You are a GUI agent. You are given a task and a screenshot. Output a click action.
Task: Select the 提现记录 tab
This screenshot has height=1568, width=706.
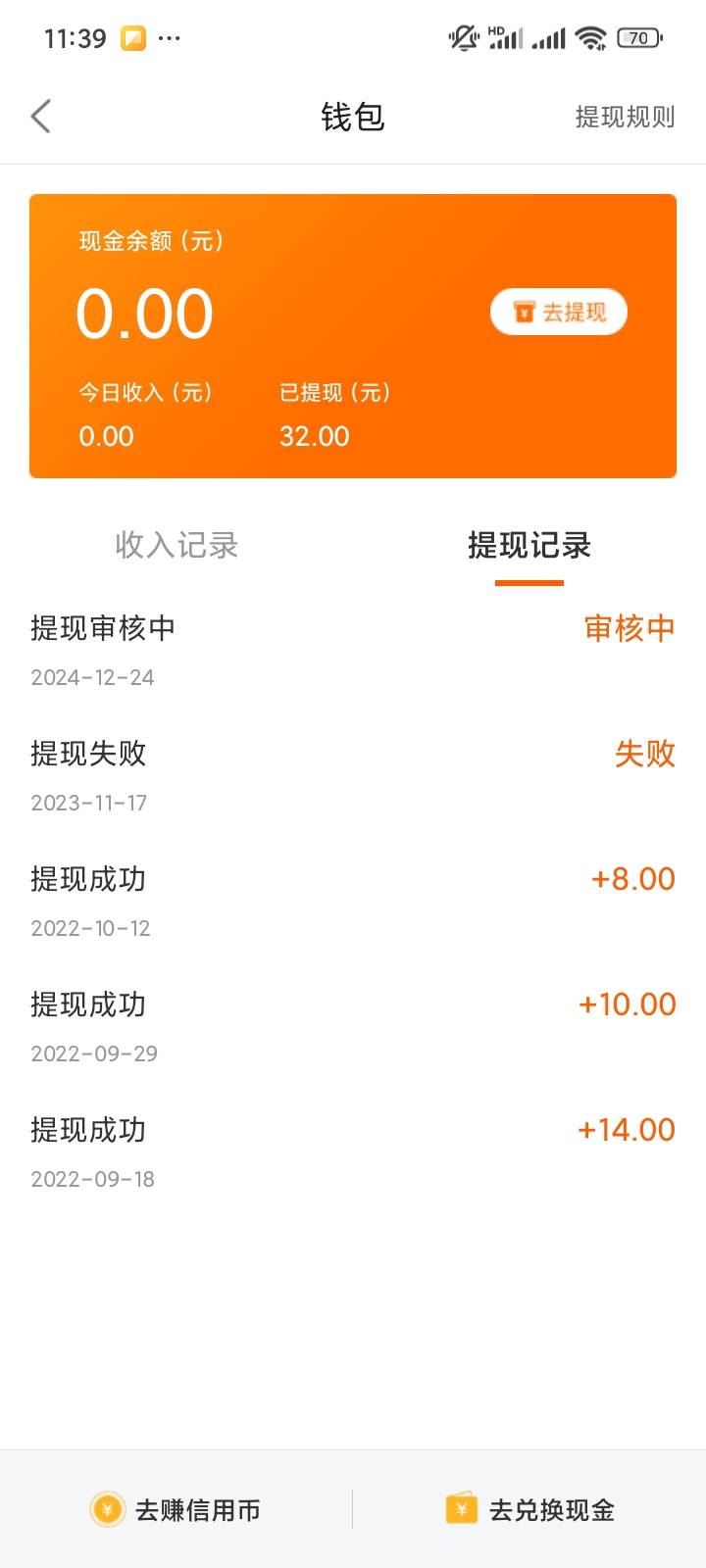point(529,545)
